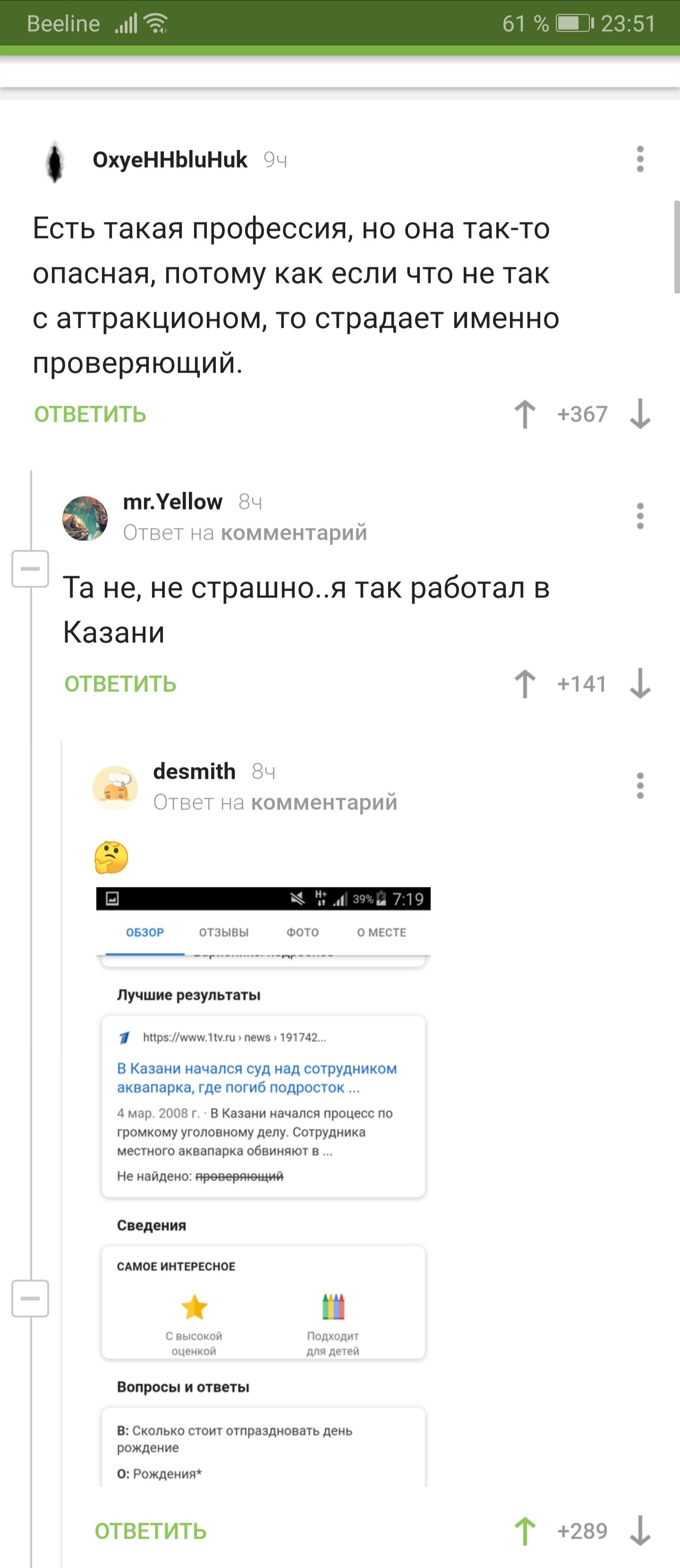Screen dimensions: 680x1568
Task: Open overflow menu on desmith's comment
Action: [639, 786]
